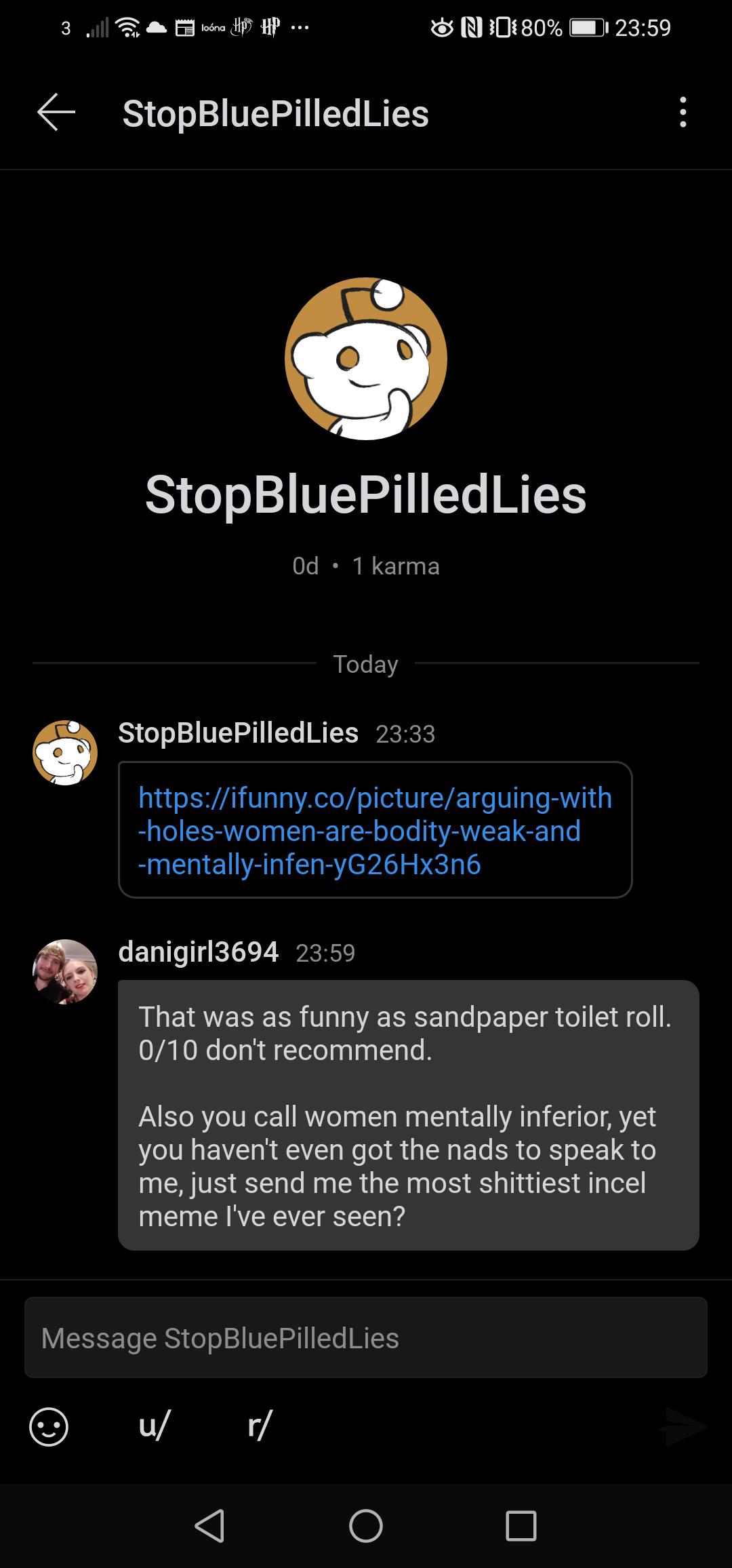Click the 1 karma label

[x=396, y=565]
